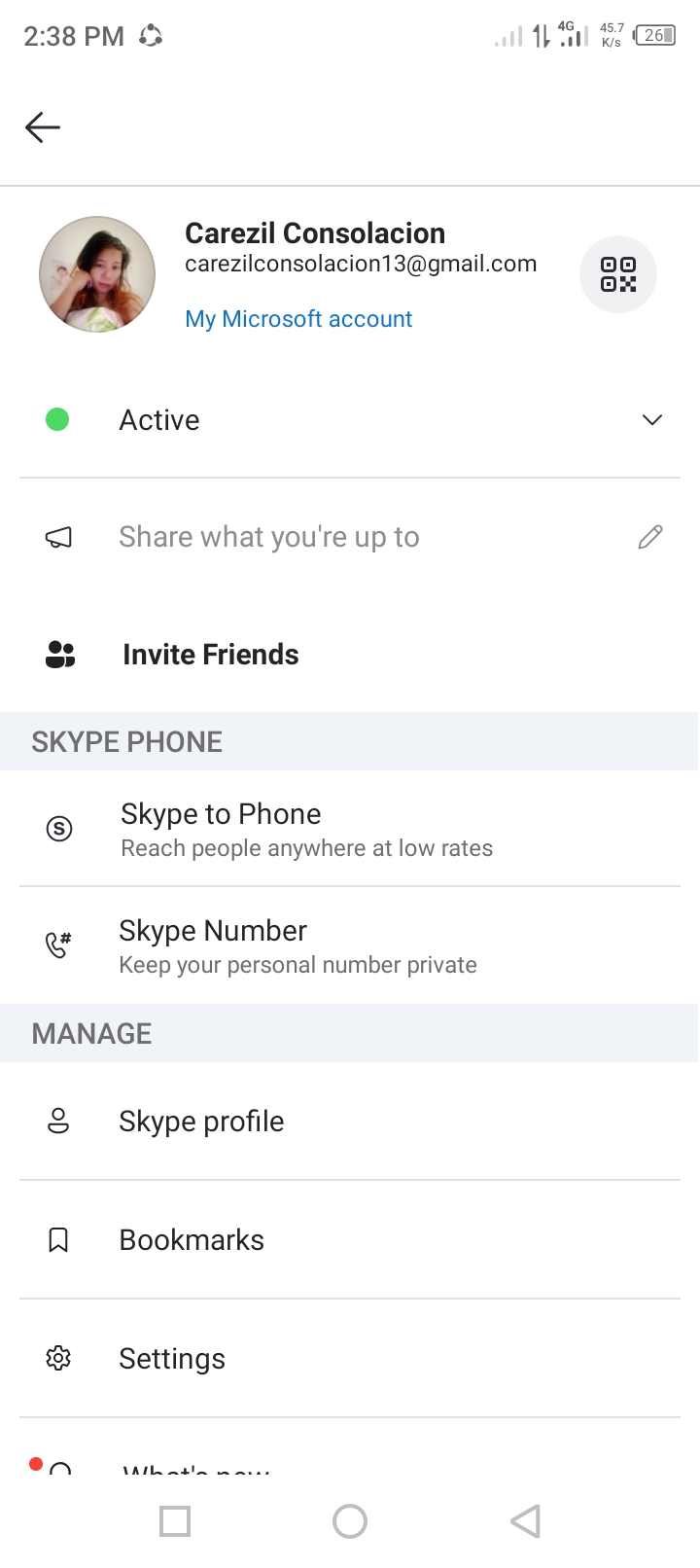The image size is (700, 1568).
Task: Open the Skype Number option
Action: pos(350,945)
